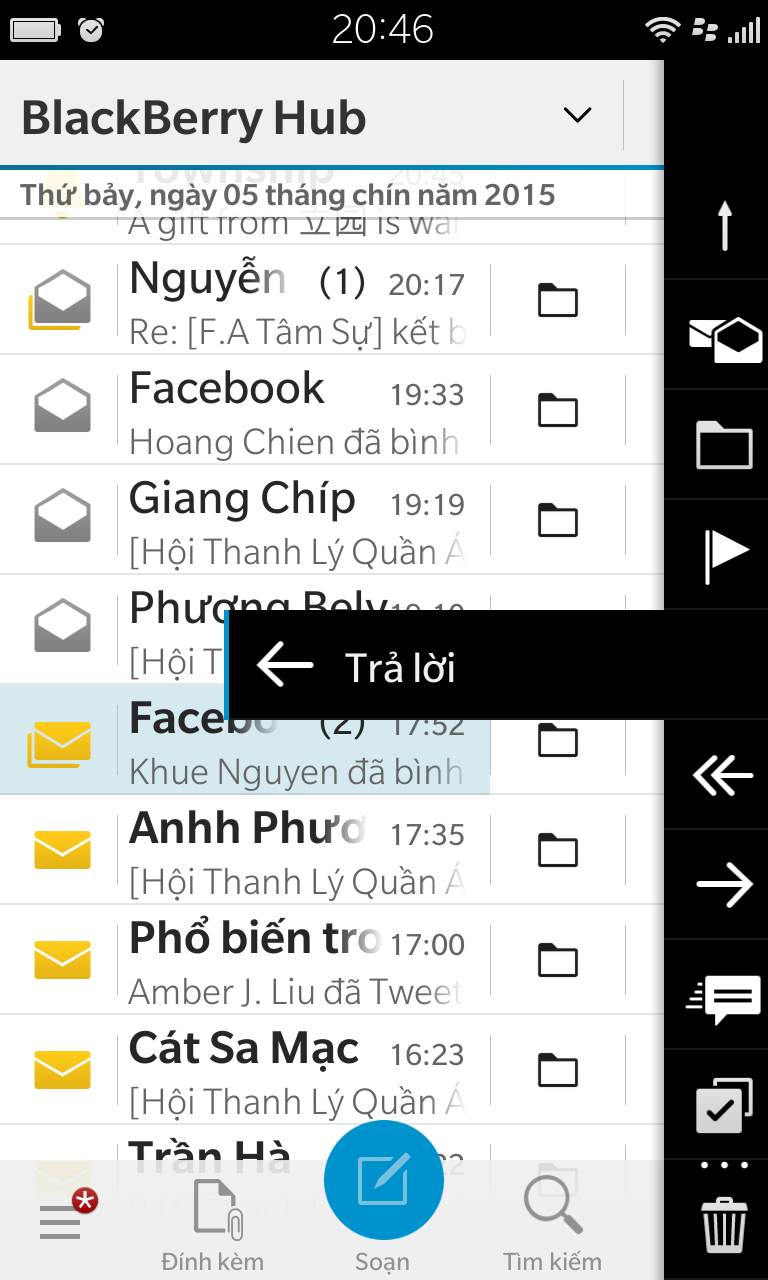File message using side folder icon

(725, 444)
